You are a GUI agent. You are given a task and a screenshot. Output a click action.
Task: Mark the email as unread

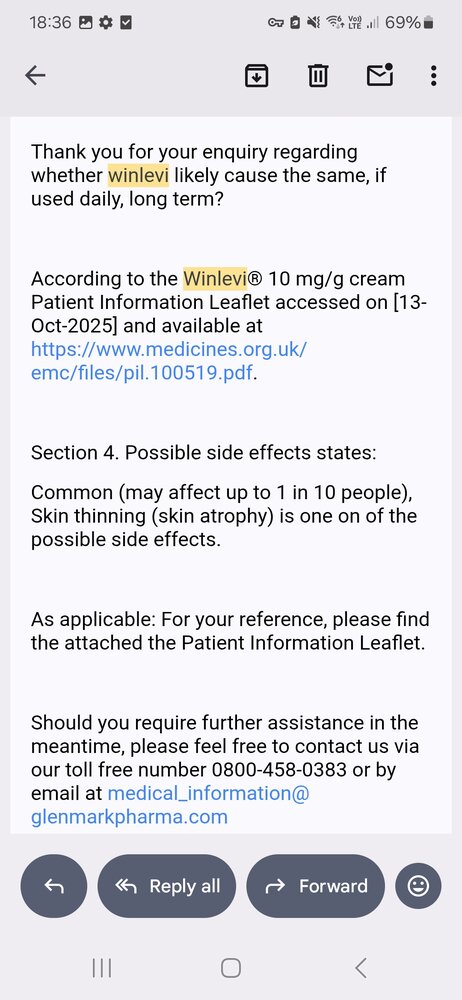(380, 75)
